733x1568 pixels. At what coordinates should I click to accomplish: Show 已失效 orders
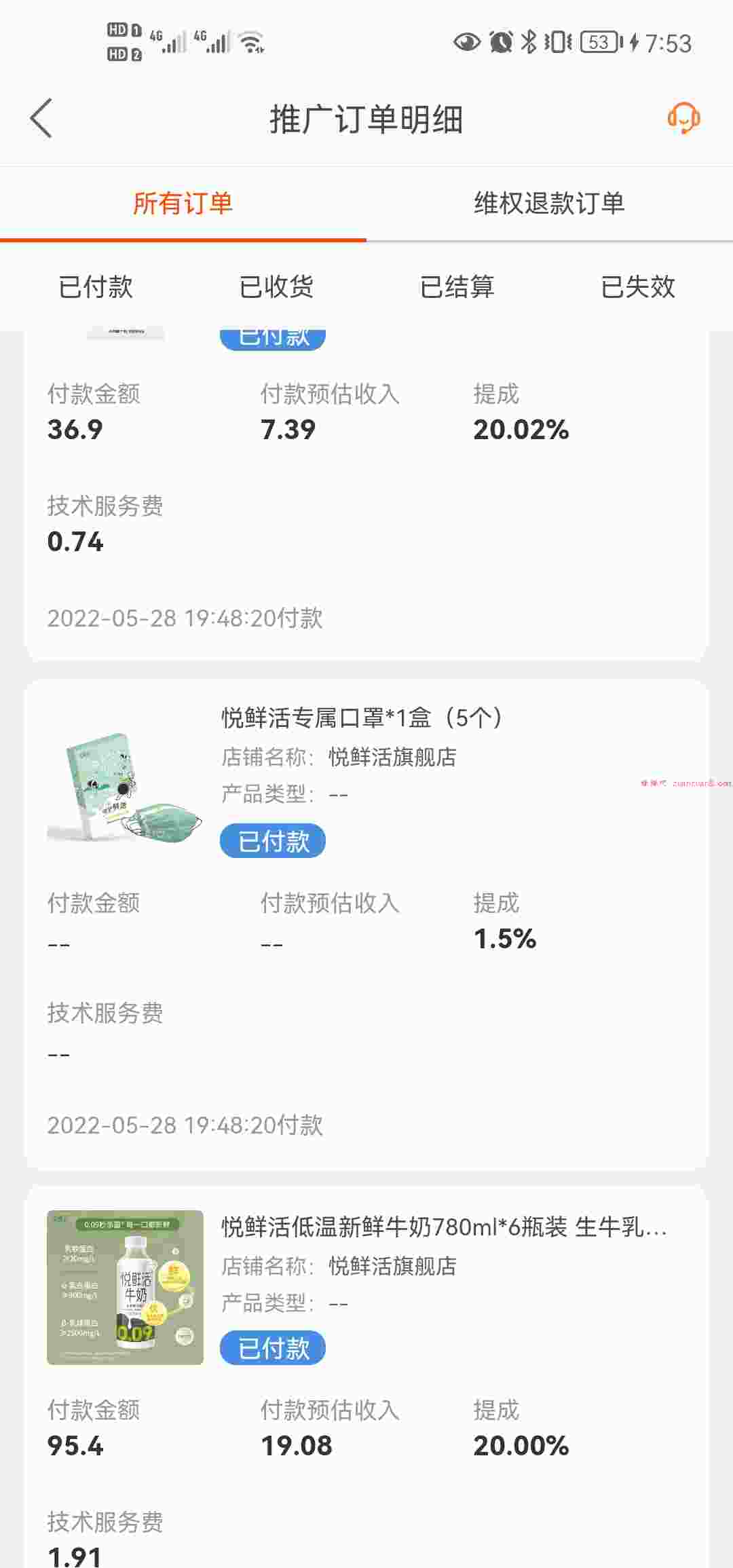tap(638, 286)
